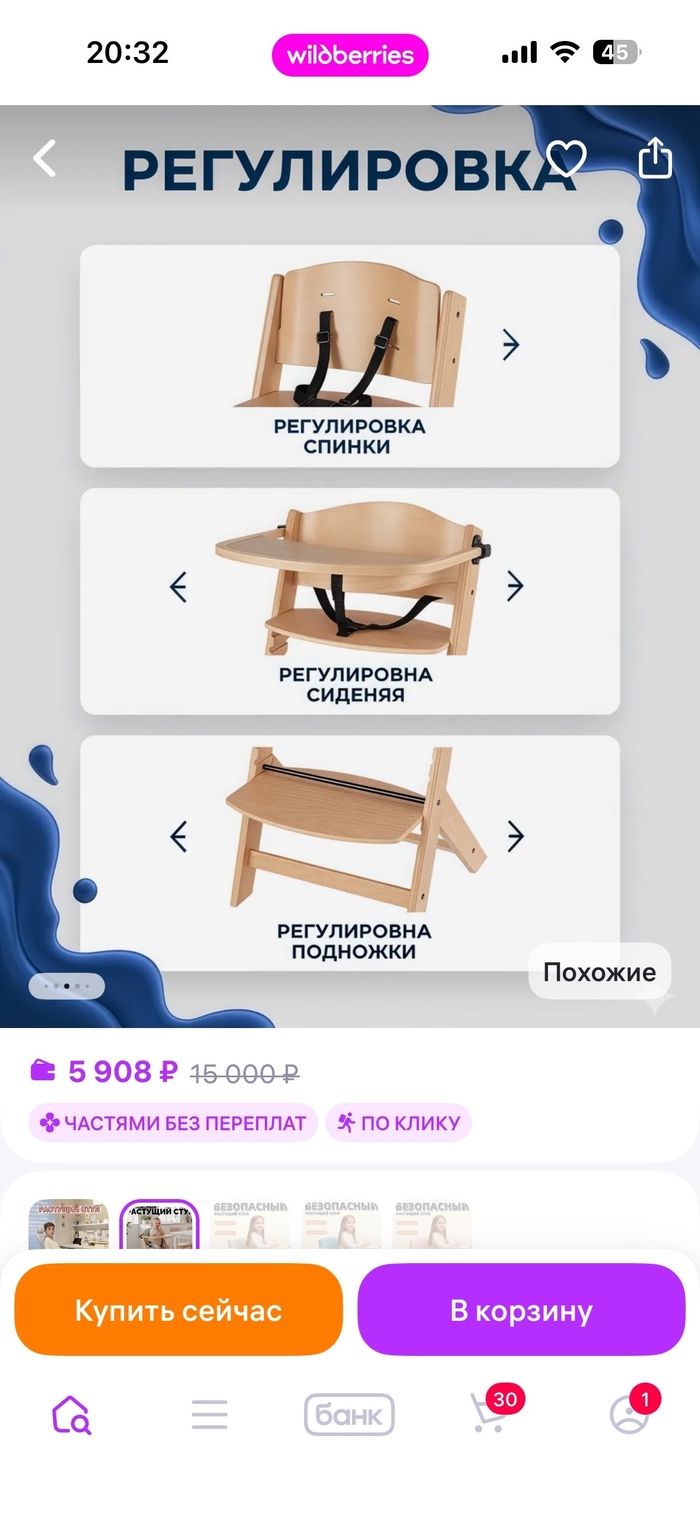This screenshot has height=1518, width=700.
Task: Add this chair to favorites
Action: (566, 158)
